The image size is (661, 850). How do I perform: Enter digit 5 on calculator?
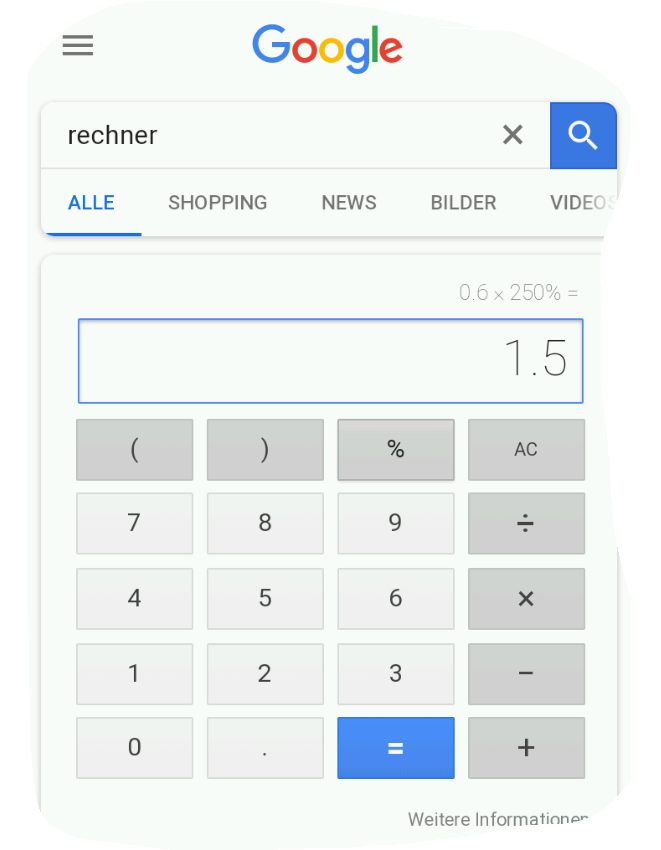coord(265,599)
